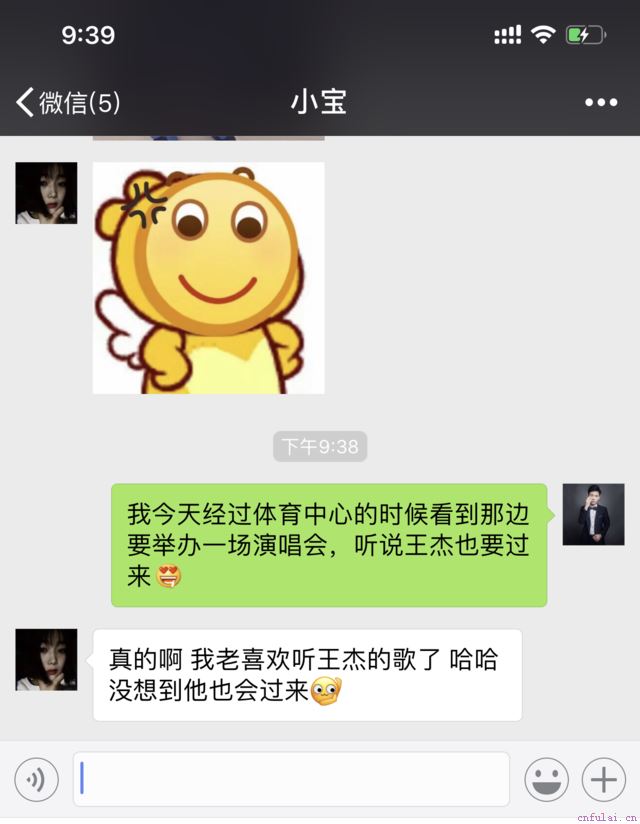Open the plus attachments panel
The width and height of the screenshot is (640, 824).
(x=603, y=779)
